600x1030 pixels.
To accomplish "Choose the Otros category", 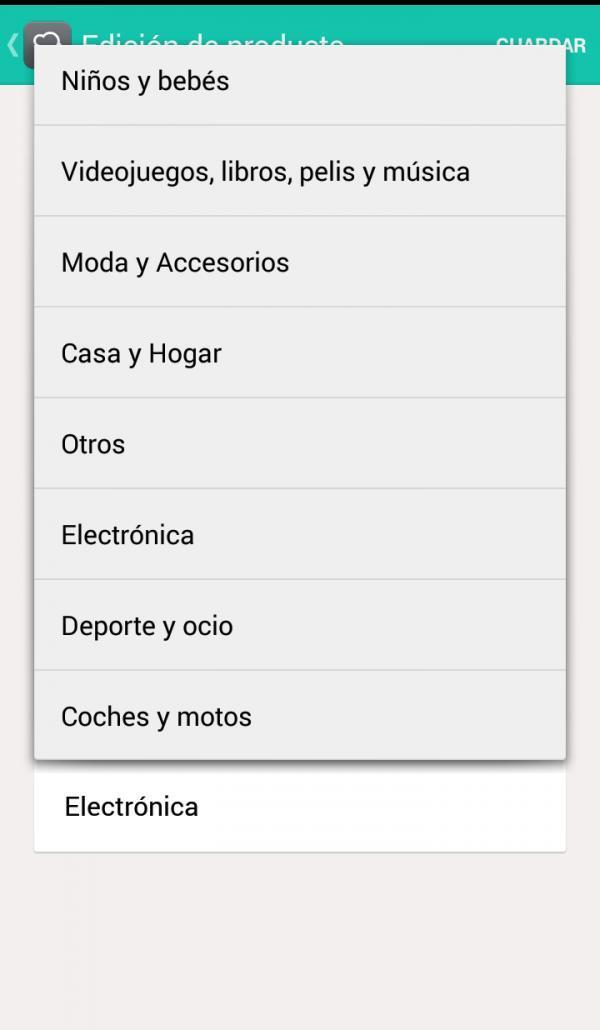I will tap(299, 444).
